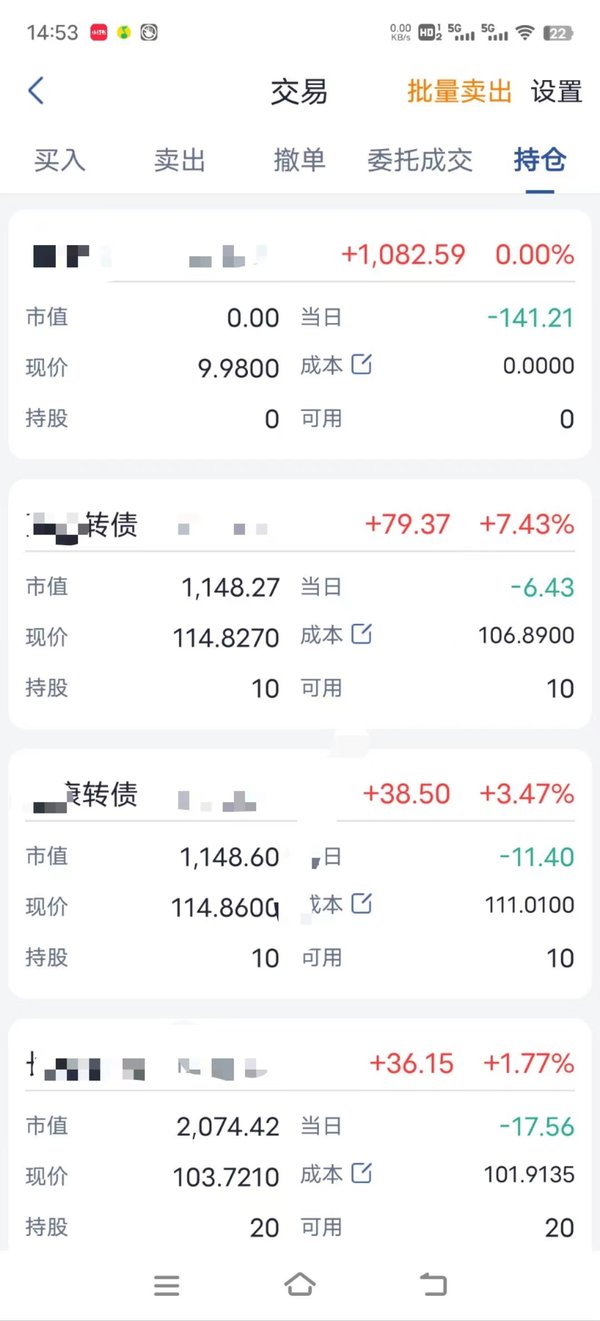Edit cost of holding priced 106.8900

(362, 635)
